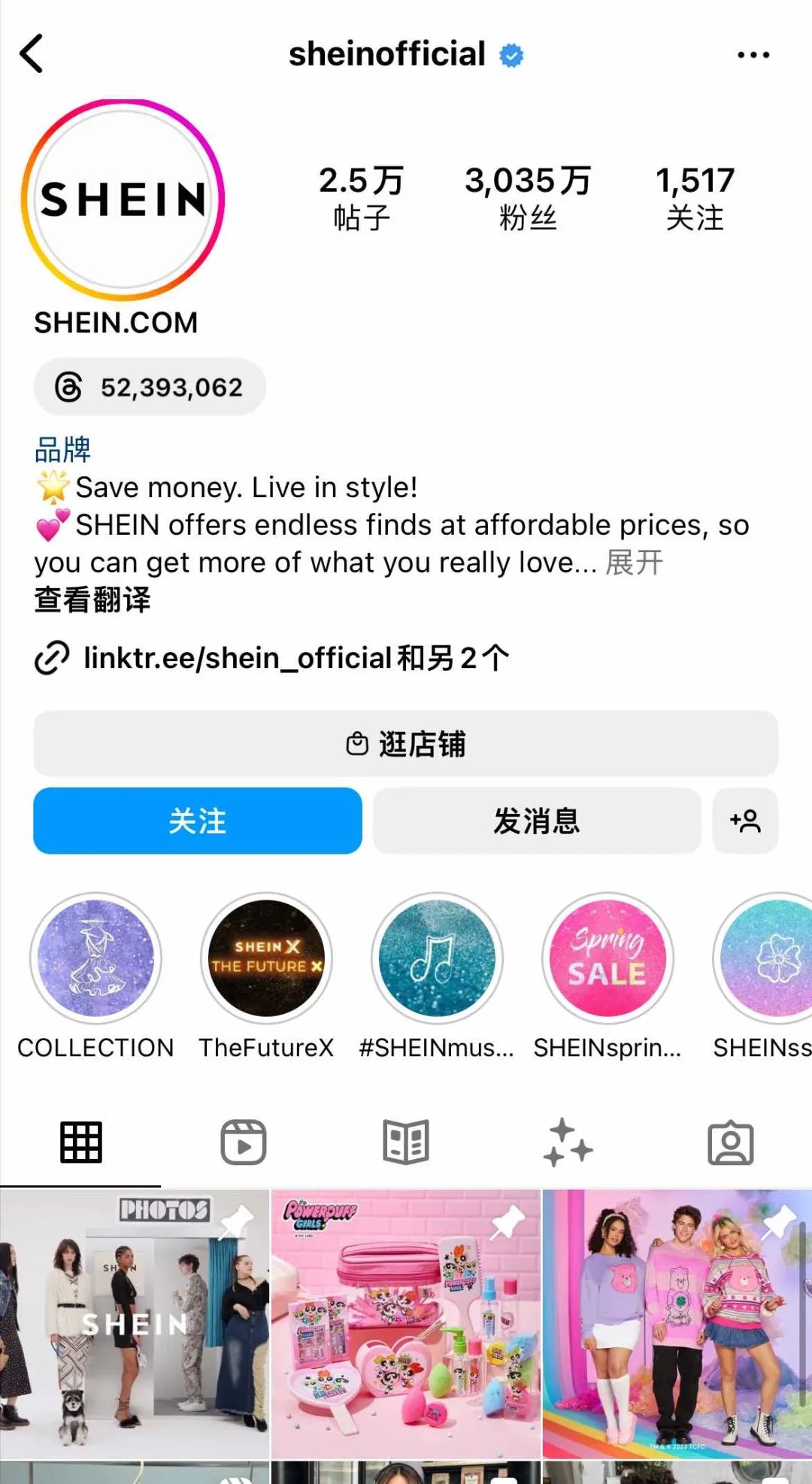
Task: Open the 3,035万 followers list
Action: pos(528,198)
